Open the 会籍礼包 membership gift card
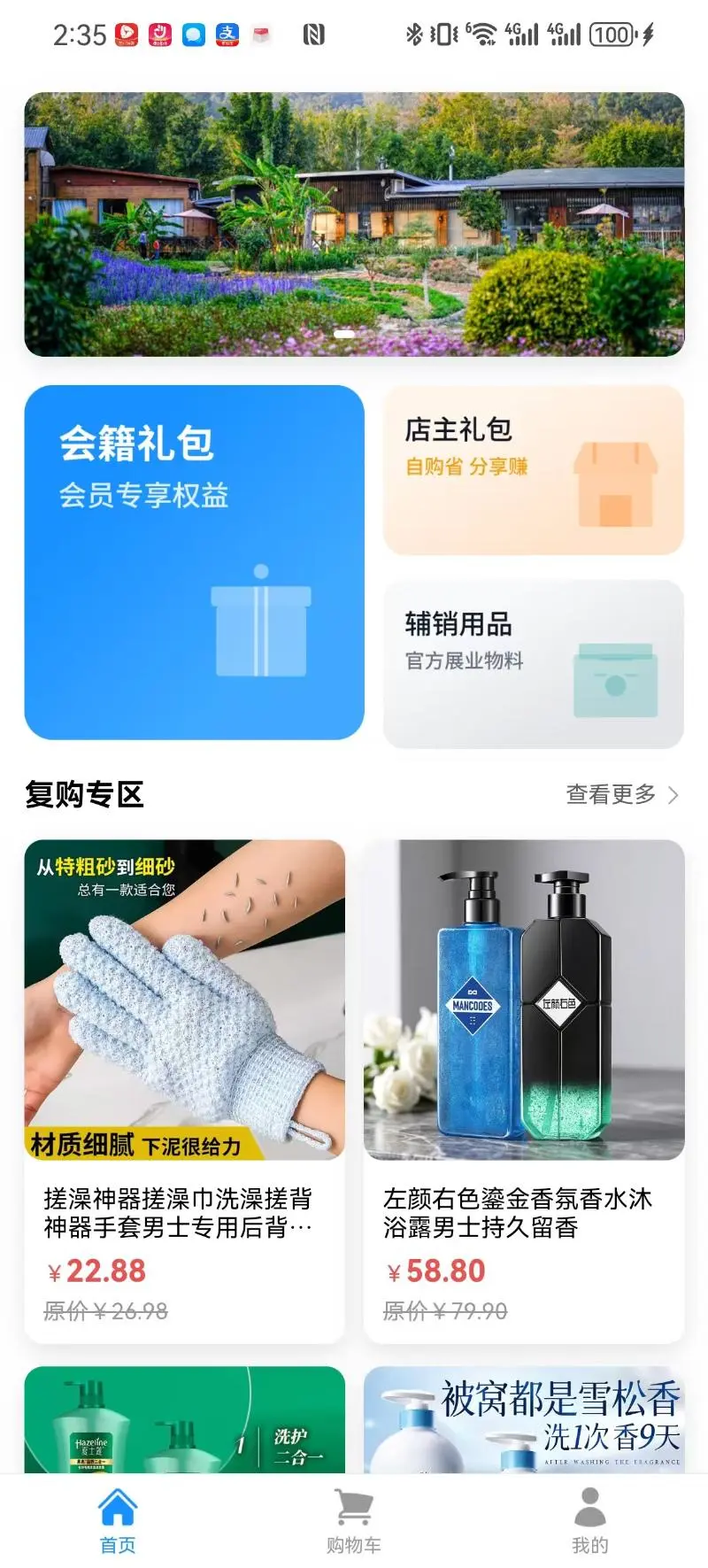Viewport: 708px width, 1568px height. [x=194, y=562]
